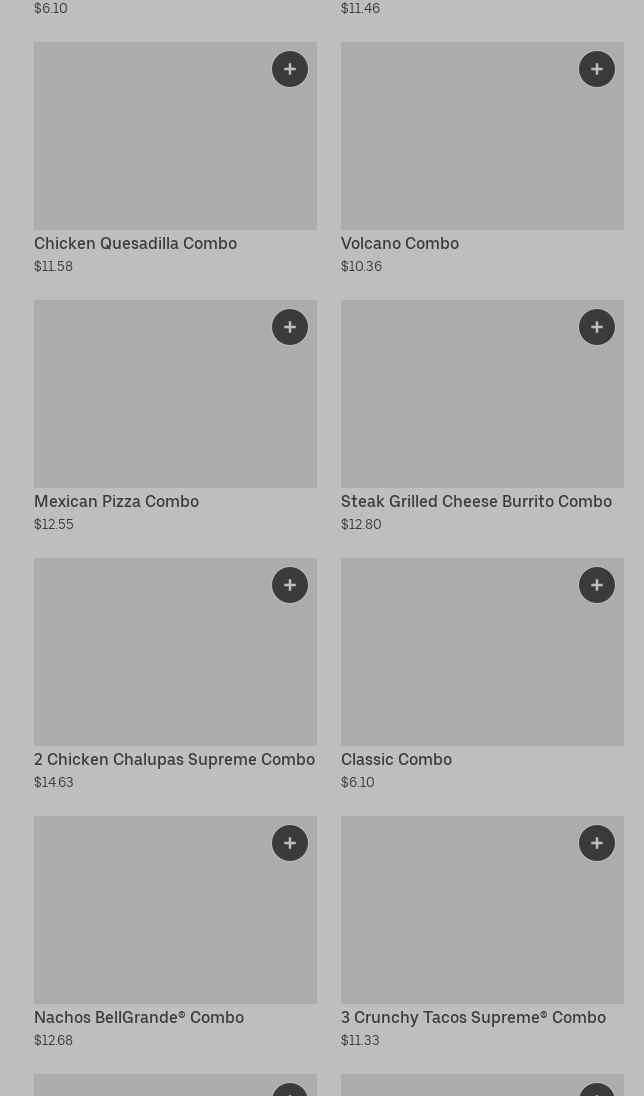Add Chicken Quesadilla Combo to cart
This screenshot has height=1096, width=644.
289,69
